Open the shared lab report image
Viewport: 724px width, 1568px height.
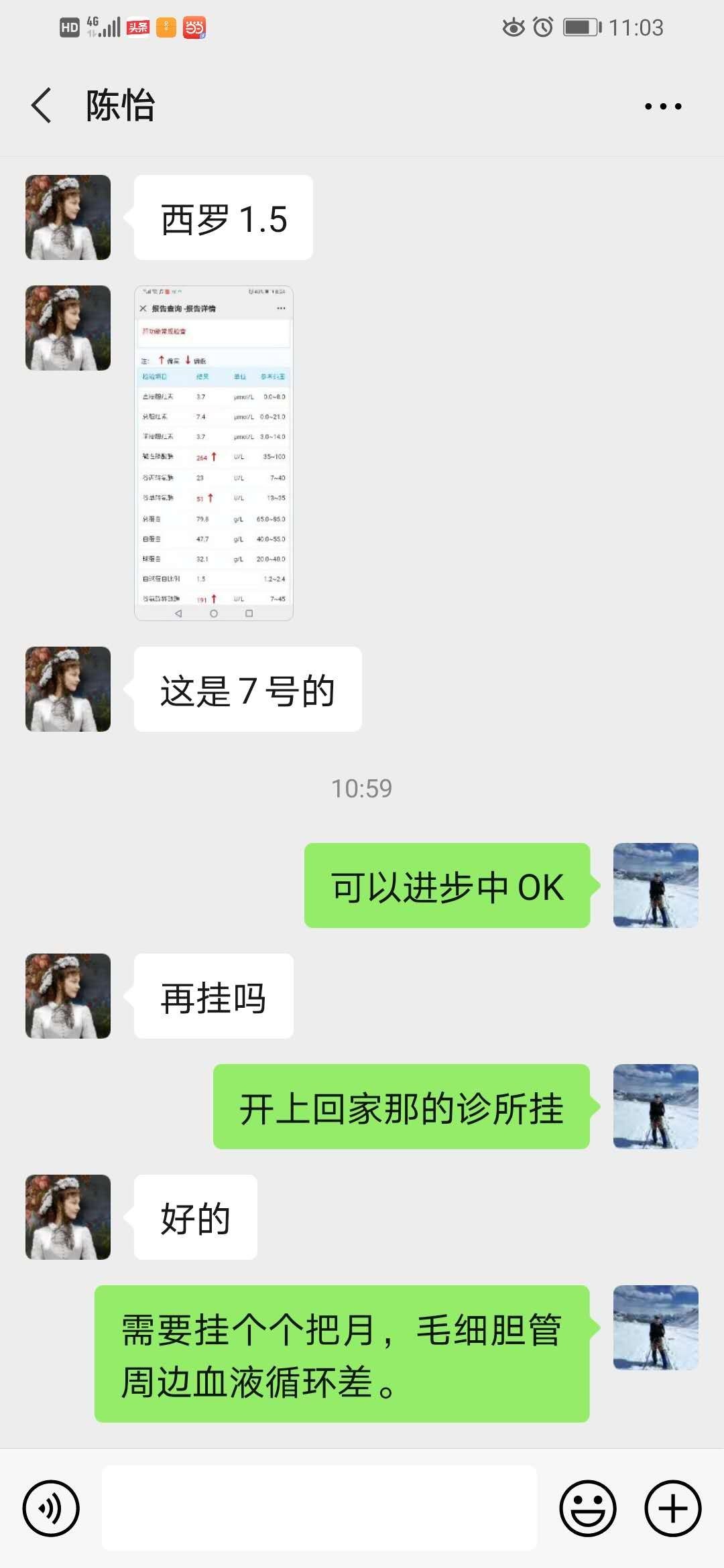[213, 453]
